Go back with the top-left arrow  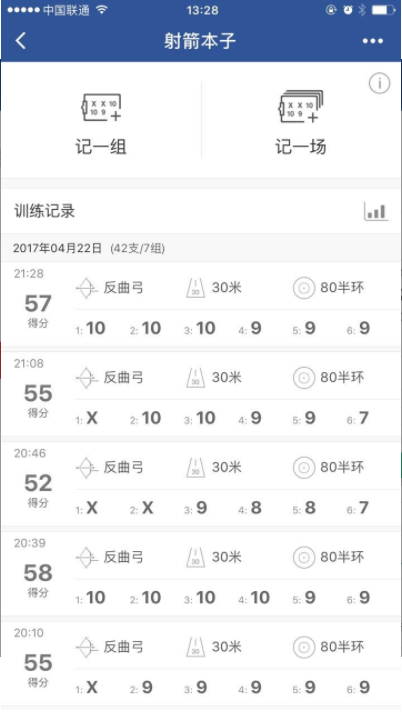coord(21,41)
